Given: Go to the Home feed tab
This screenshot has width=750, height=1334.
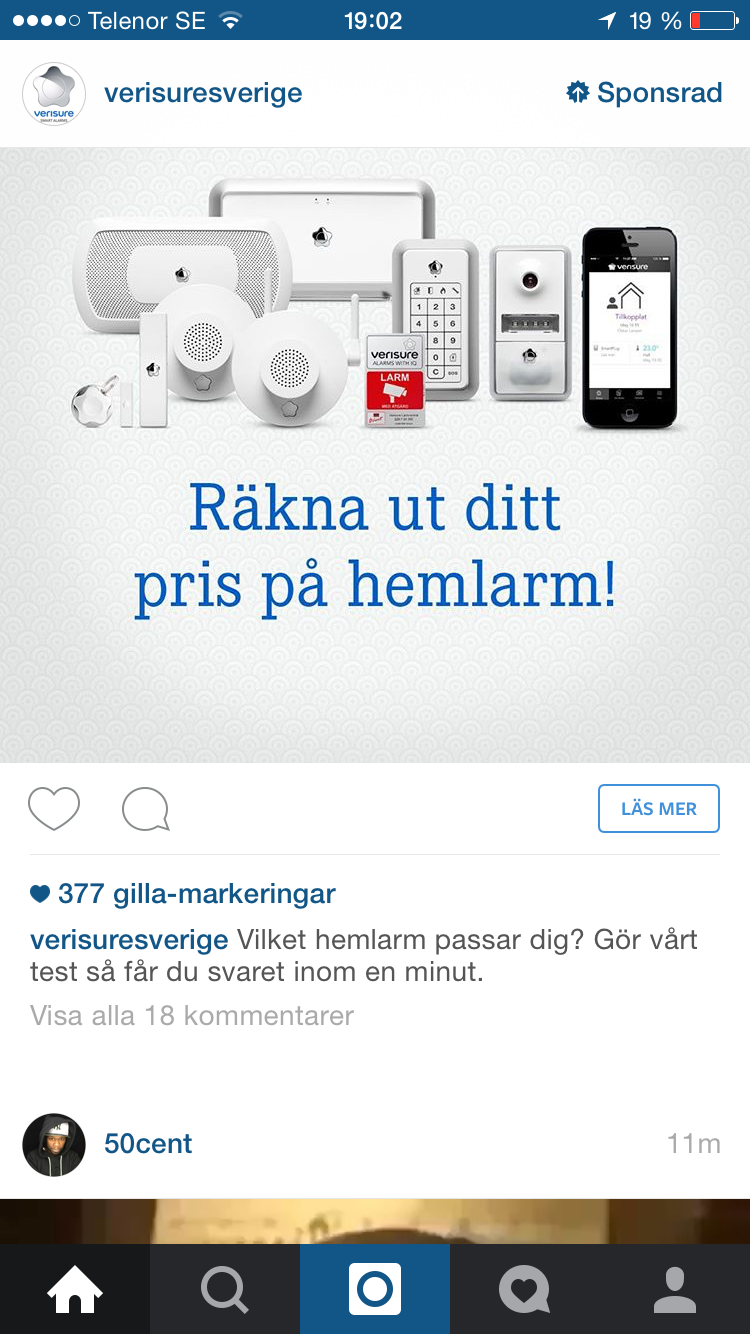Looking at the screenshot, I should tap(75, 1289).
